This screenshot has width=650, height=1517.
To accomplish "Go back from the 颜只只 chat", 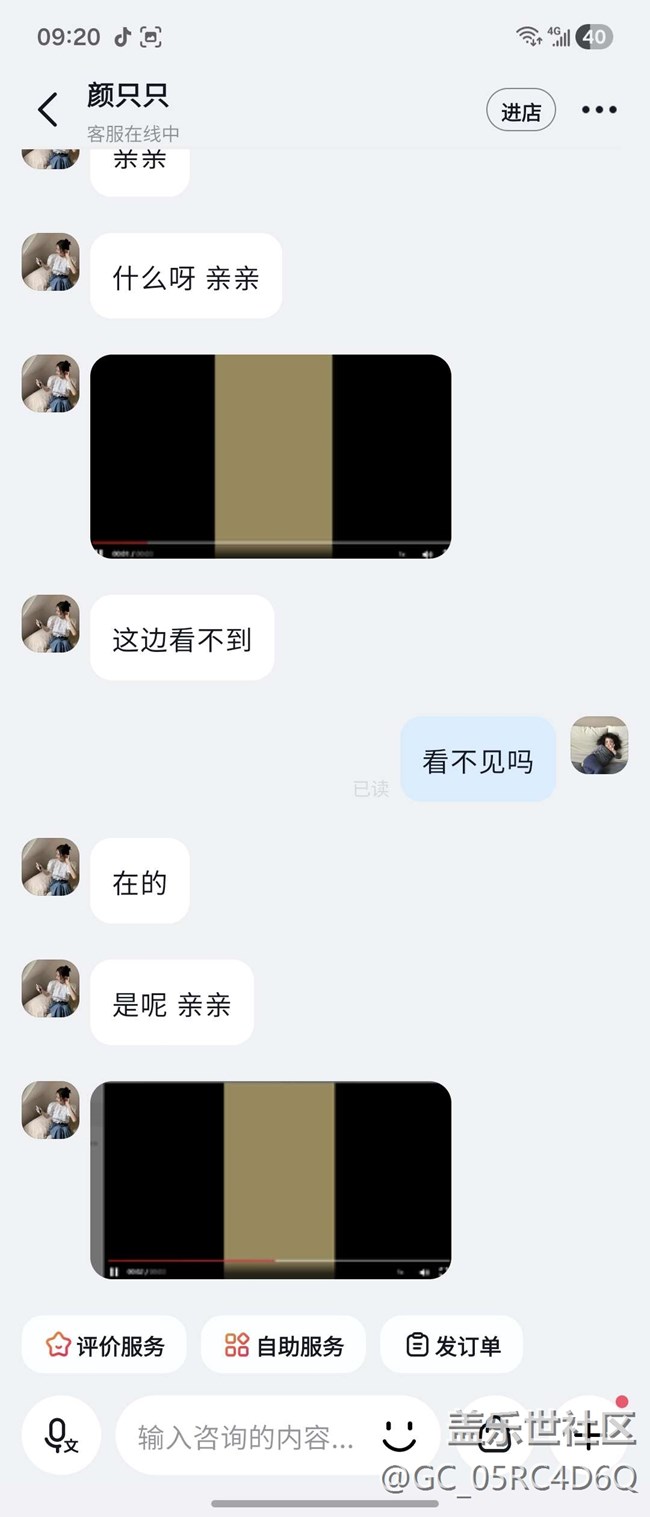I will pyautogui.click(x=48, y=110).
